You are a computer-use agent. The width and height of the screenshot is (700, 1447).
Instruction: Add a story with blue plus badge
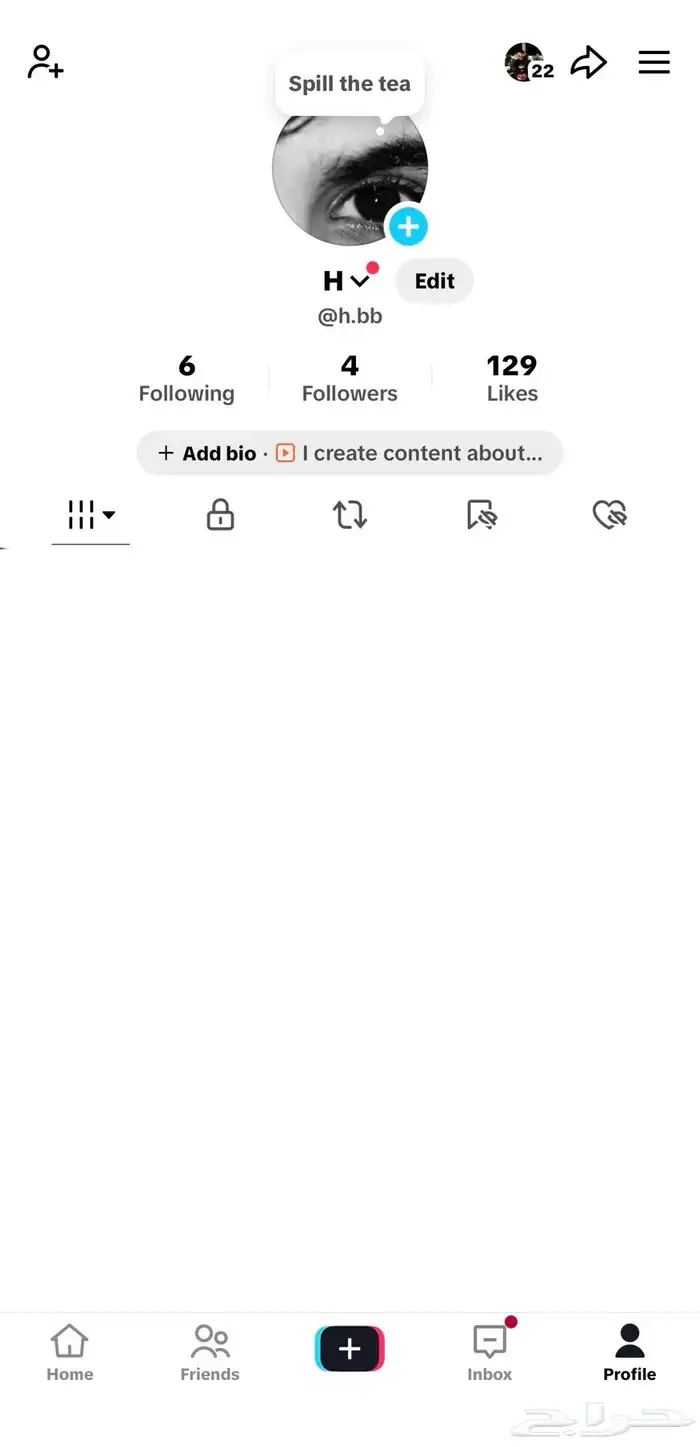click(407, 227)
